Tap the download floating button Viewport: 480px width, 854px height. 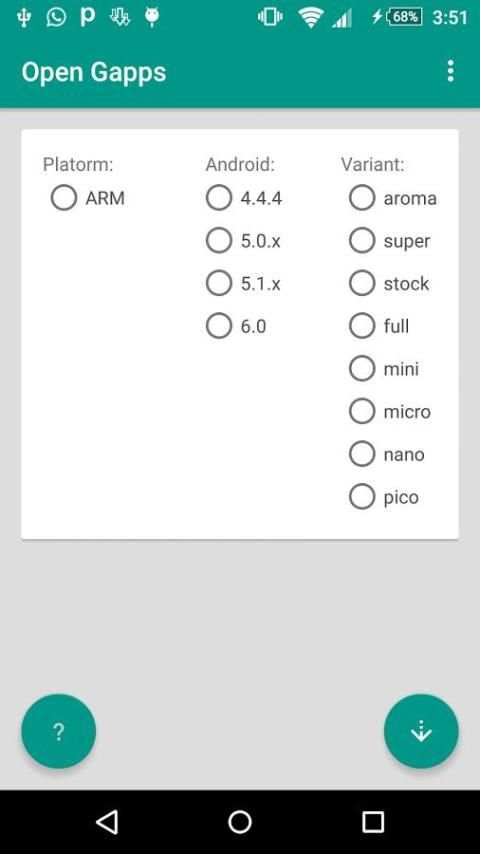tap(421, 731)
